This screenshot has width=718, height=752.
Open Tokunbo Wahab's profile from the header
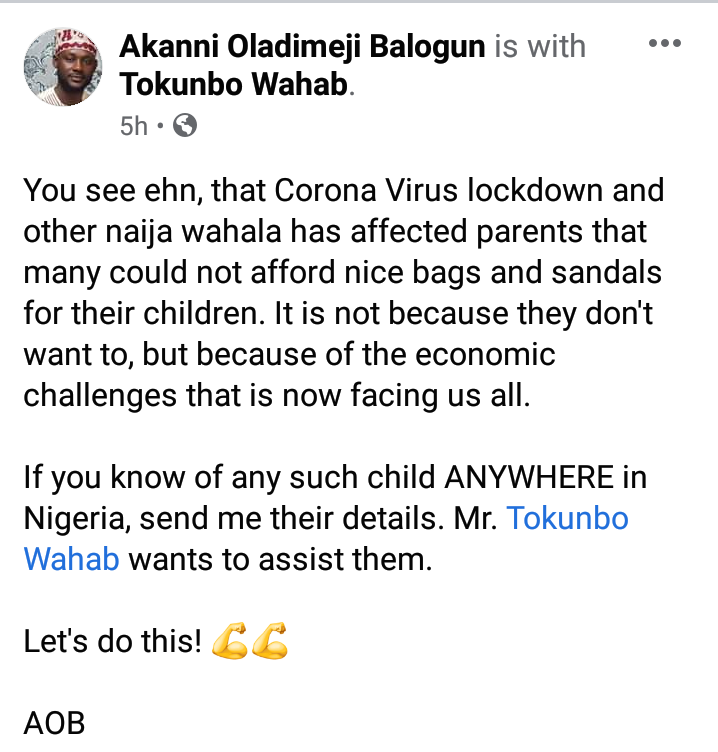234,85
